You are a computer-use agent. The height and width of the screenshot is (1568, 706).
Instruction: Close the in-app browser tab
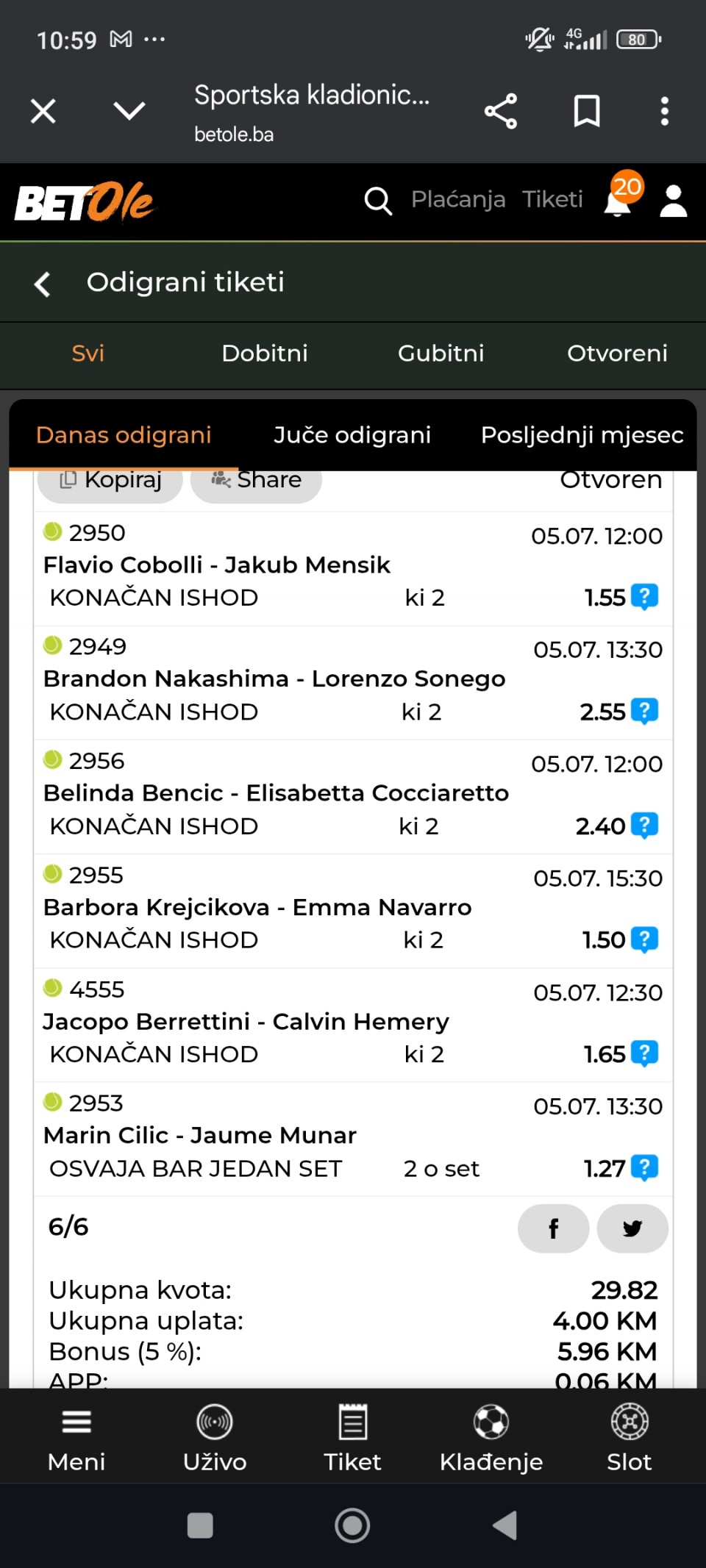click(x=43, y=112)
